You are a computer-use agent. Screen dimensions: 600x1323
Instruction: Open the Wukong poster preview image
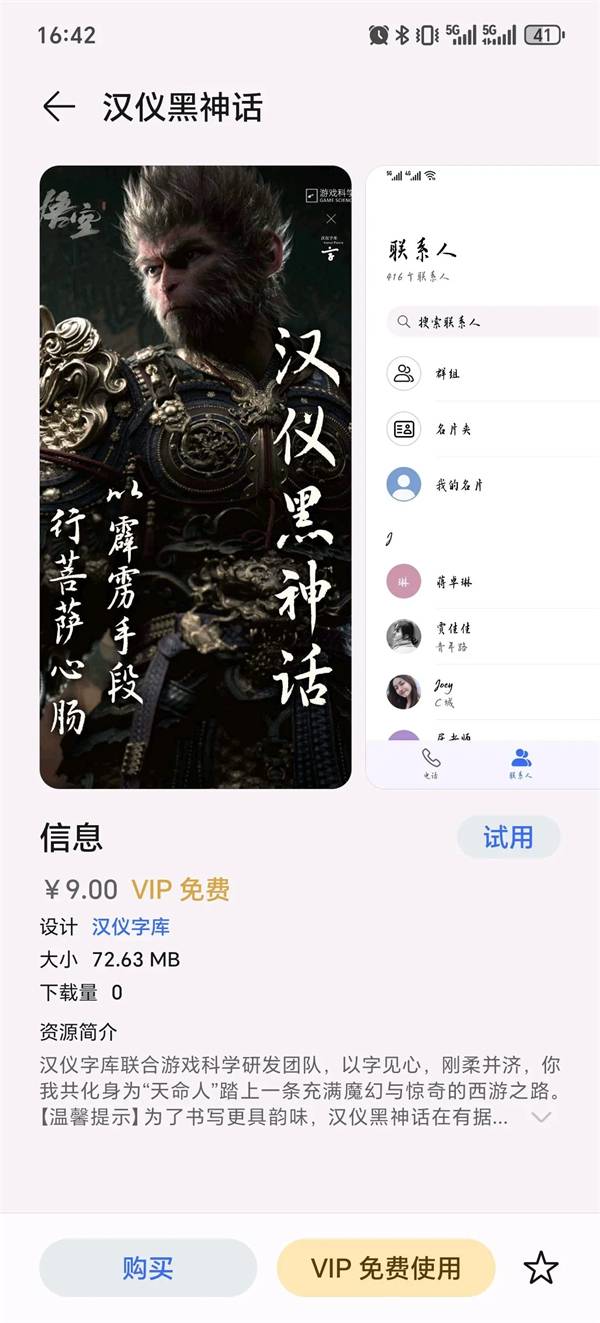coord(195,477)
